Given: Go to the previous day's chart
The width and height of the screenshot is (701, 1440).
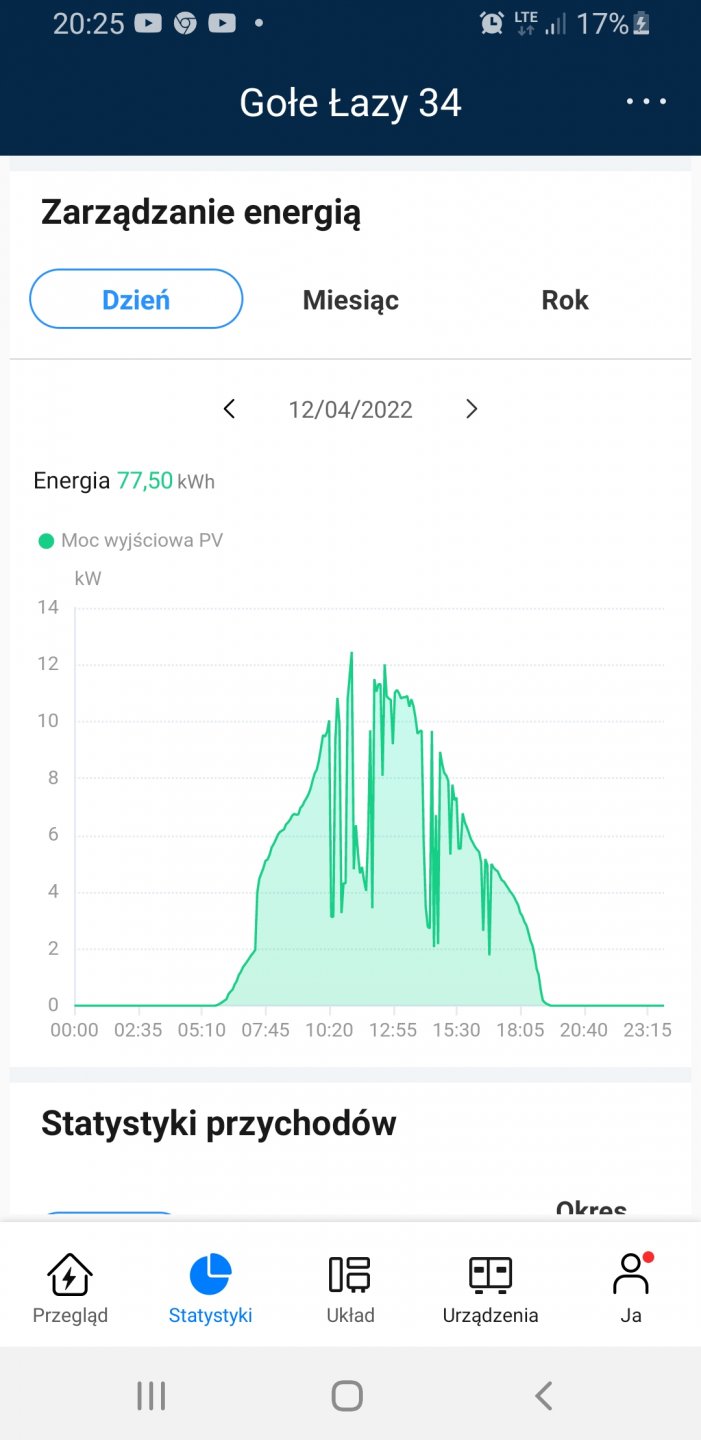Looking at the screenshot, I should coord(229,409).
